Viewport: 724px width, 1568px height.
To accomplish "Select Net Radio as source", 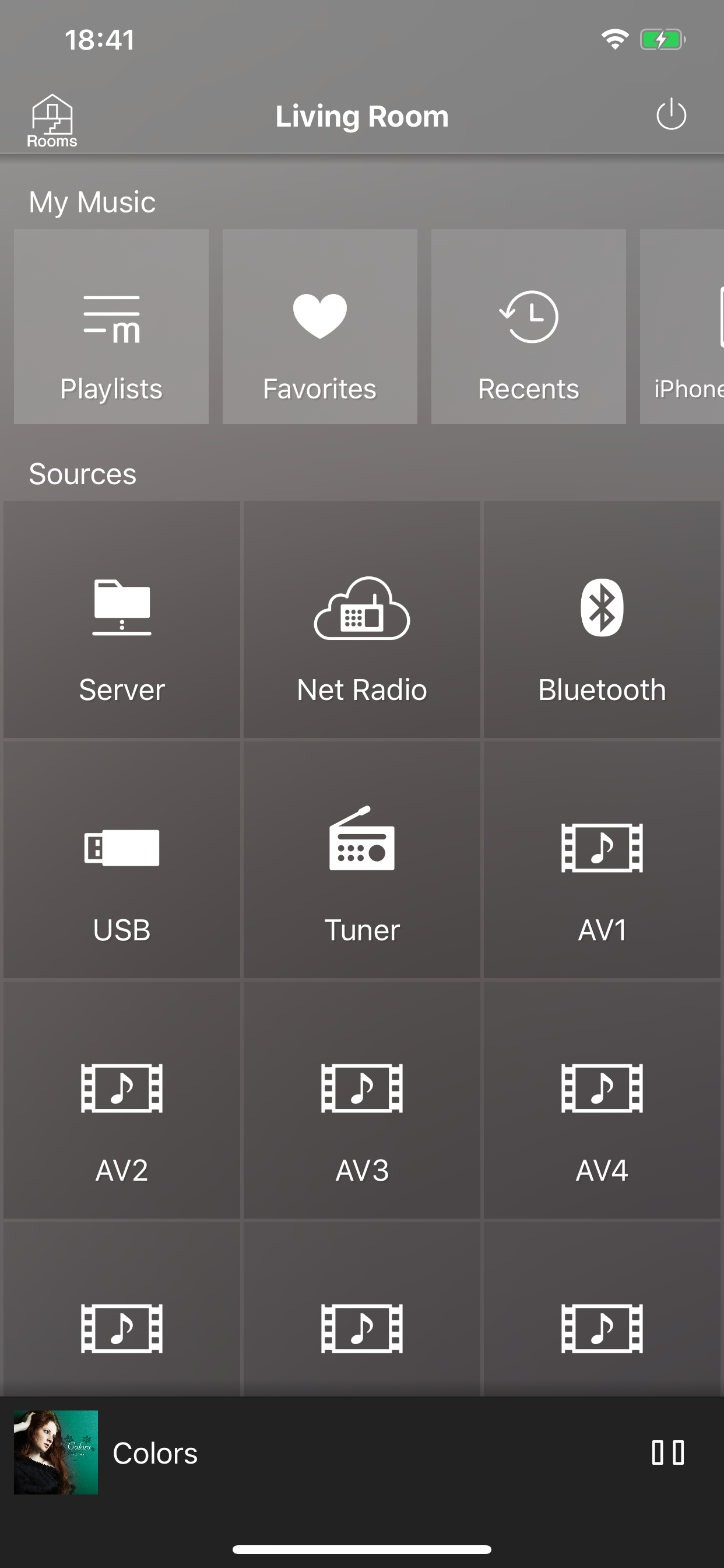I will point(362,619).
